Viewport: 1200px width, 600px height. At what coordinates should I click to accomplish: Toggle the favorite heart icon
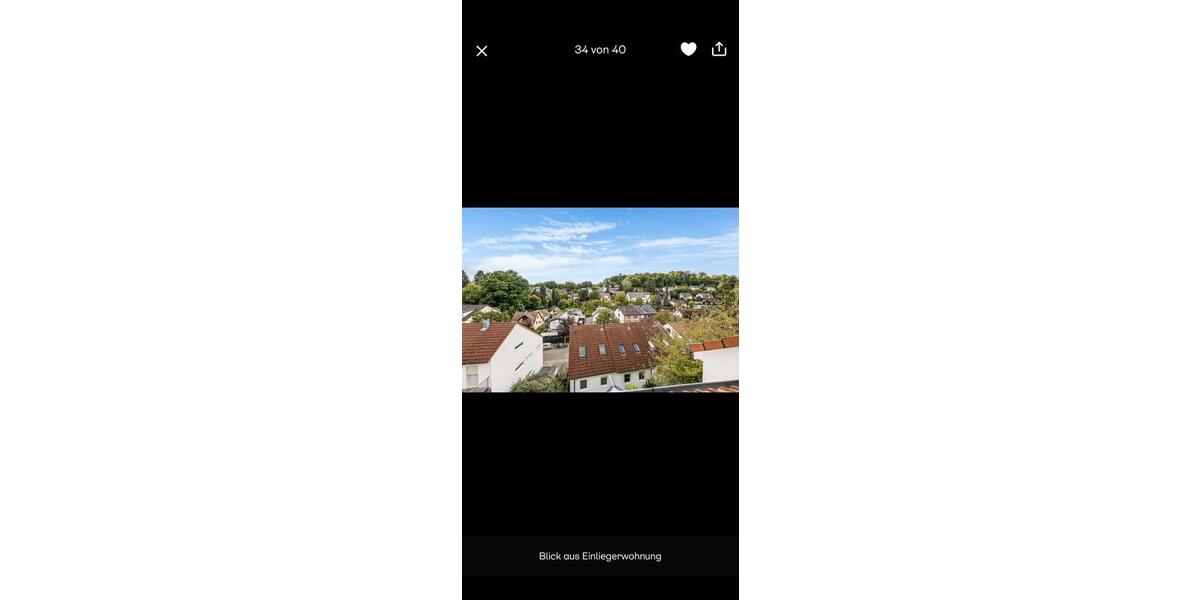pyautogui.click(x=688, y=49)
